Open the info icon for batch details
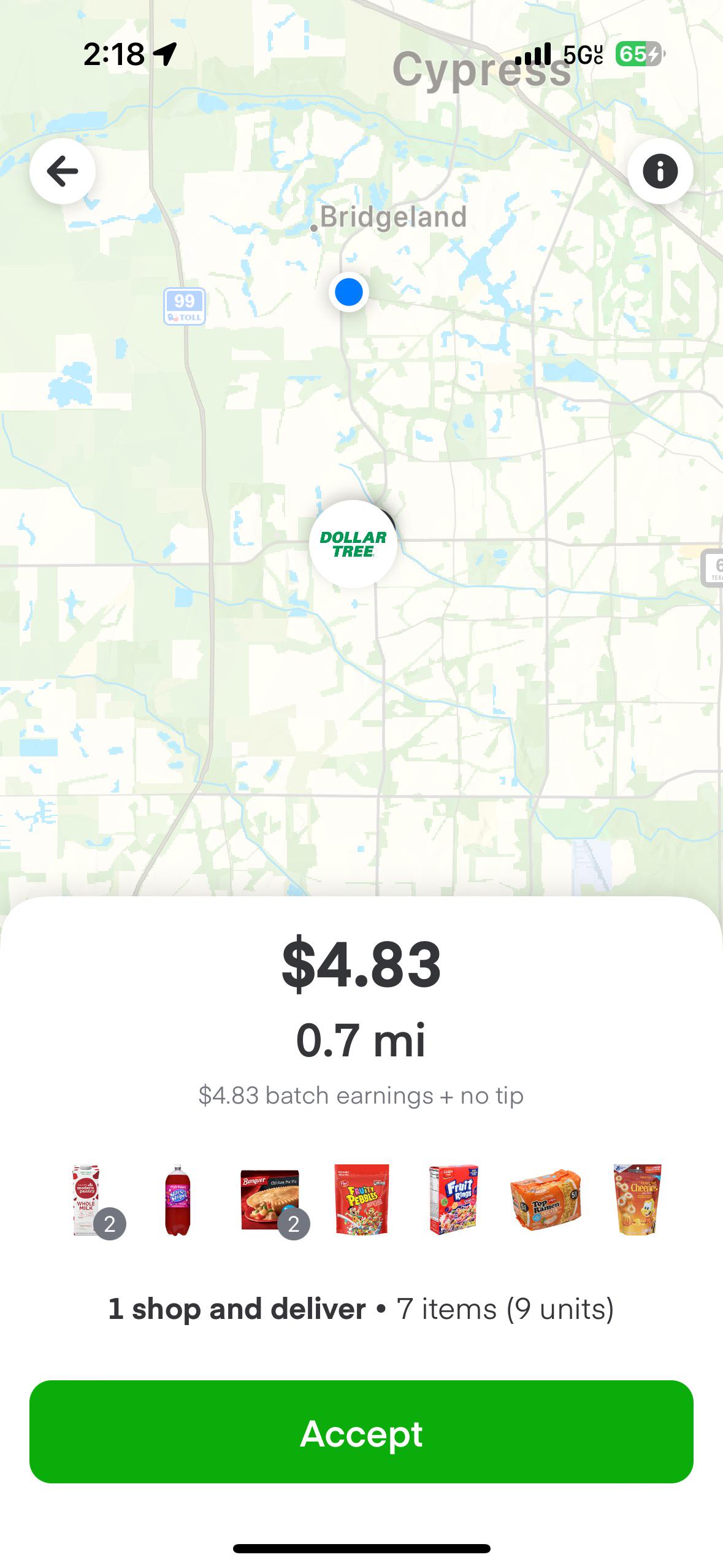 click(660, 171)
